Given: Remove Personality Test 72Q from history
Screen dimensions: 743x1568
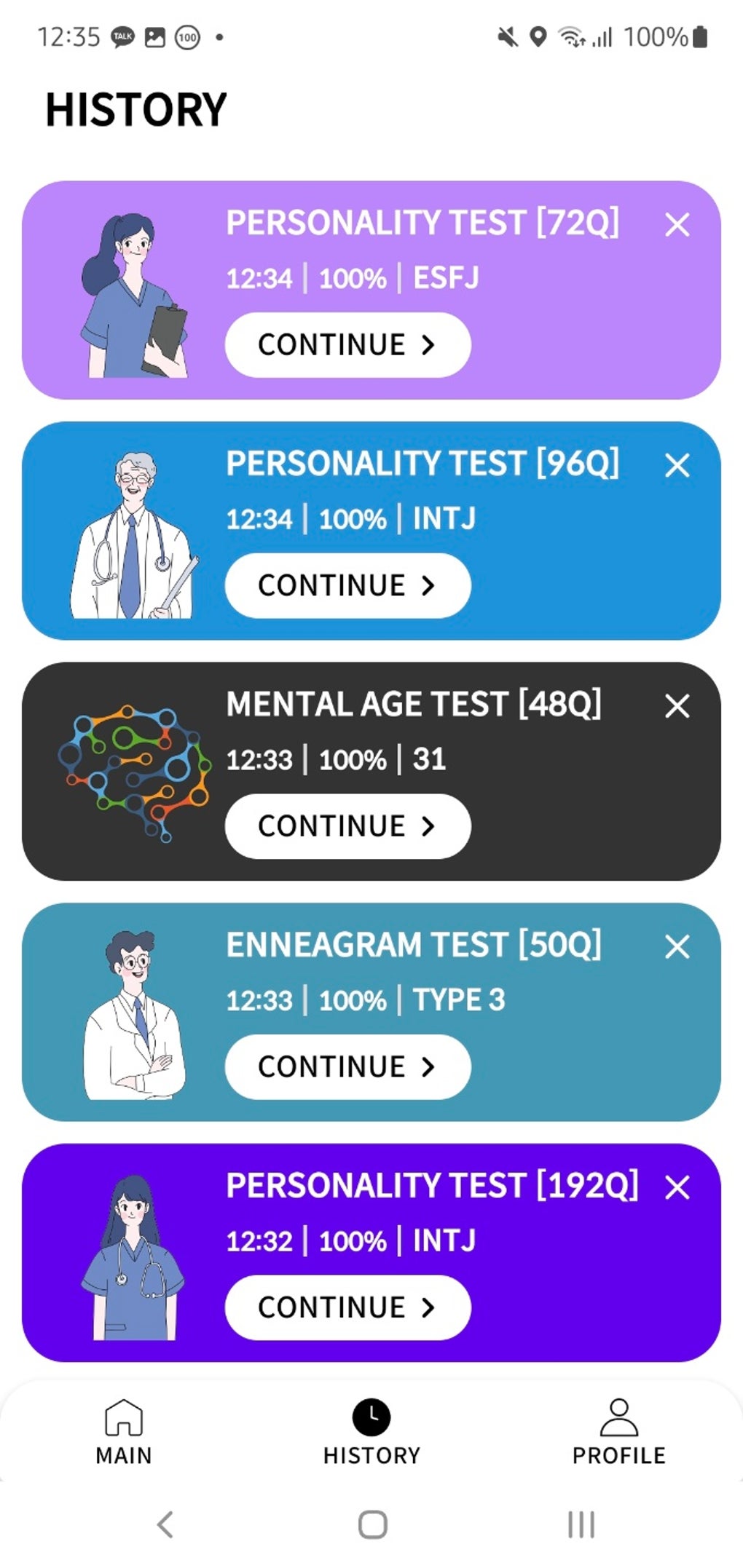Looking at the screenshot, I should click(677, 225).
